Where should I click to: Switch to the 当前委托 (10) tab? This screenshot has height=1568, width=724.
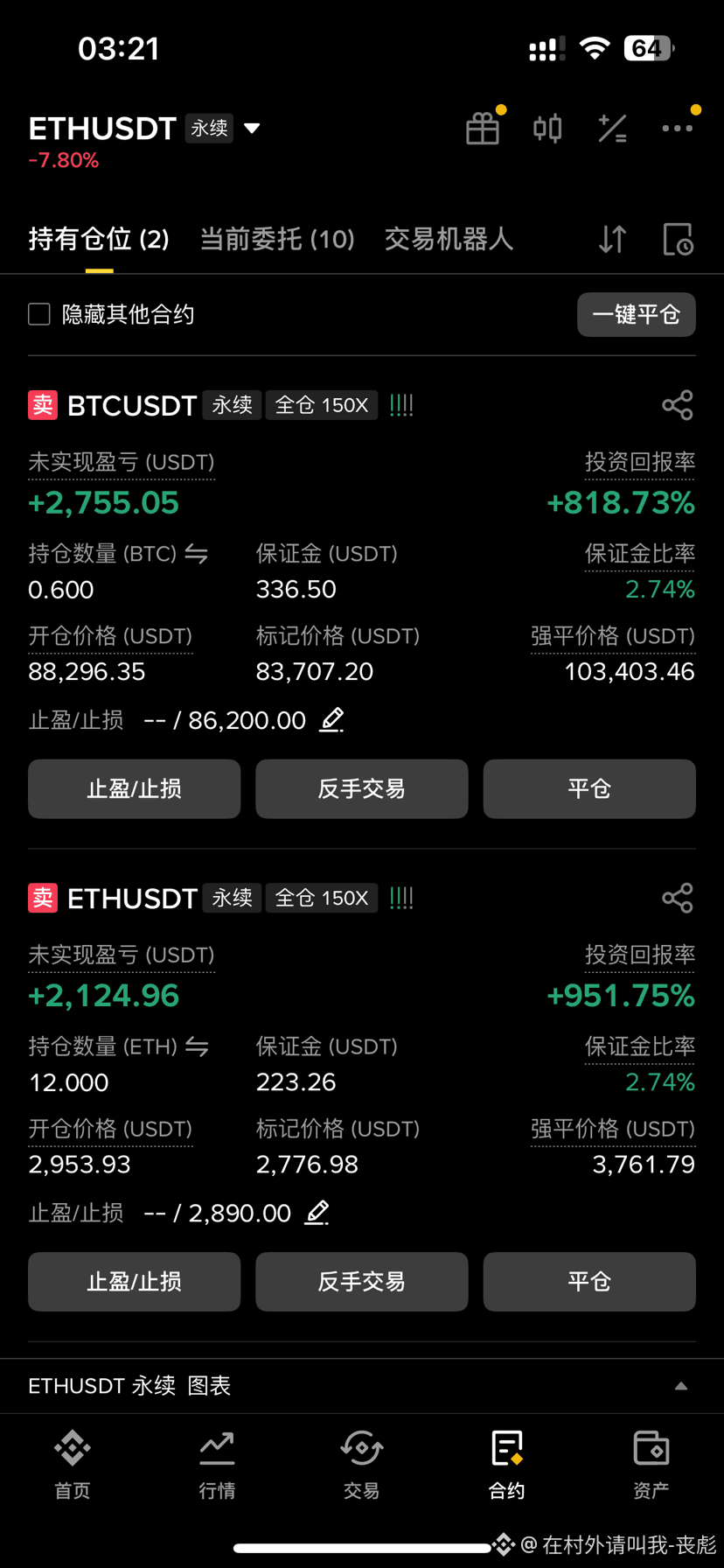(277, 239)
